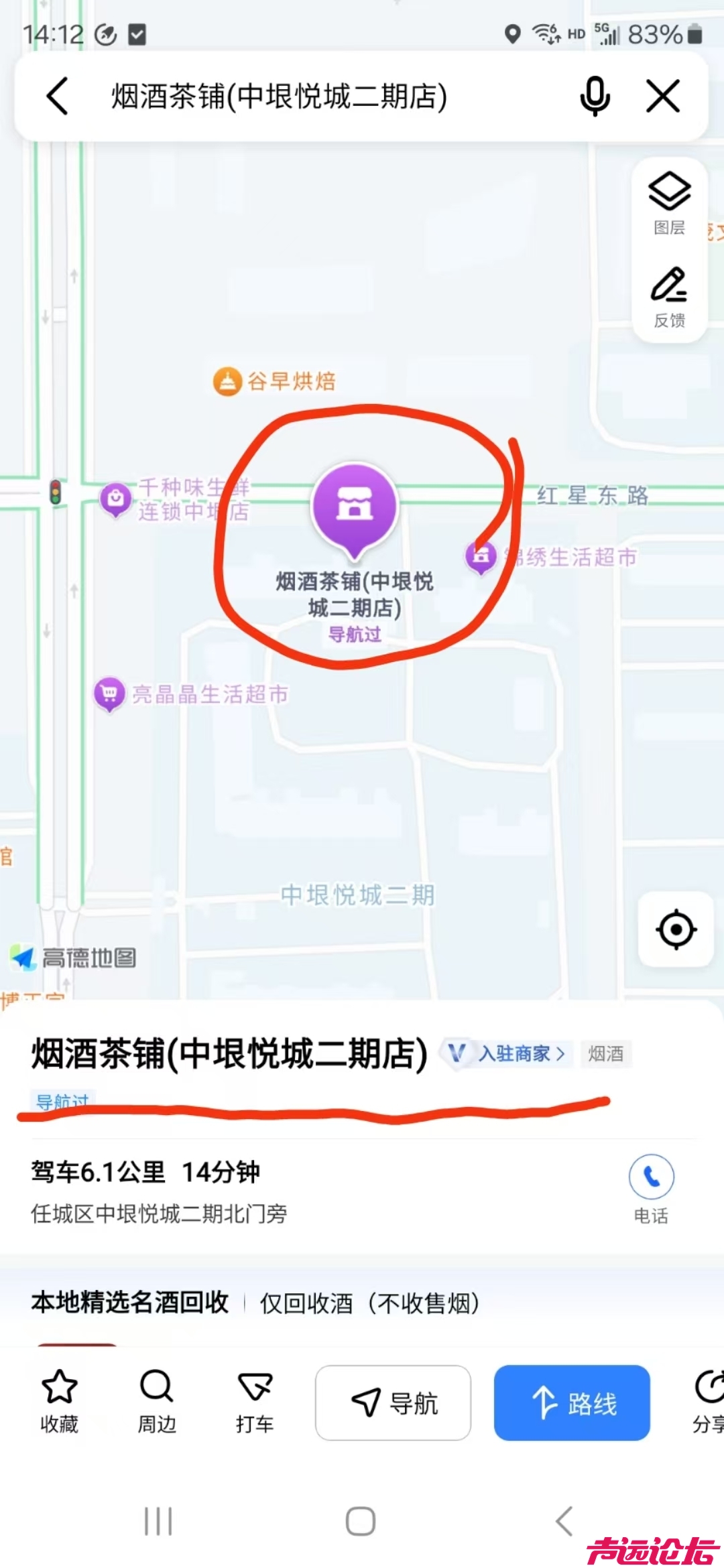Select the 千种味生鲜 map marker

(x=115, y=499)
